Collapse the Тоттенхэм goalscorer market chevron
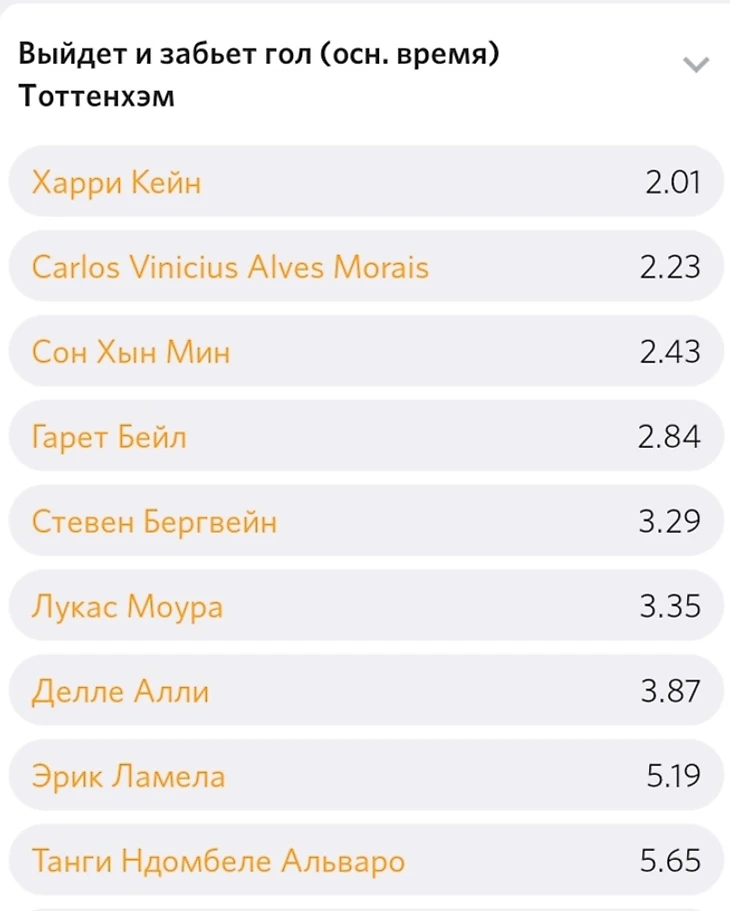This screenshot has height=911, width=730. click(x=694, y=66)
